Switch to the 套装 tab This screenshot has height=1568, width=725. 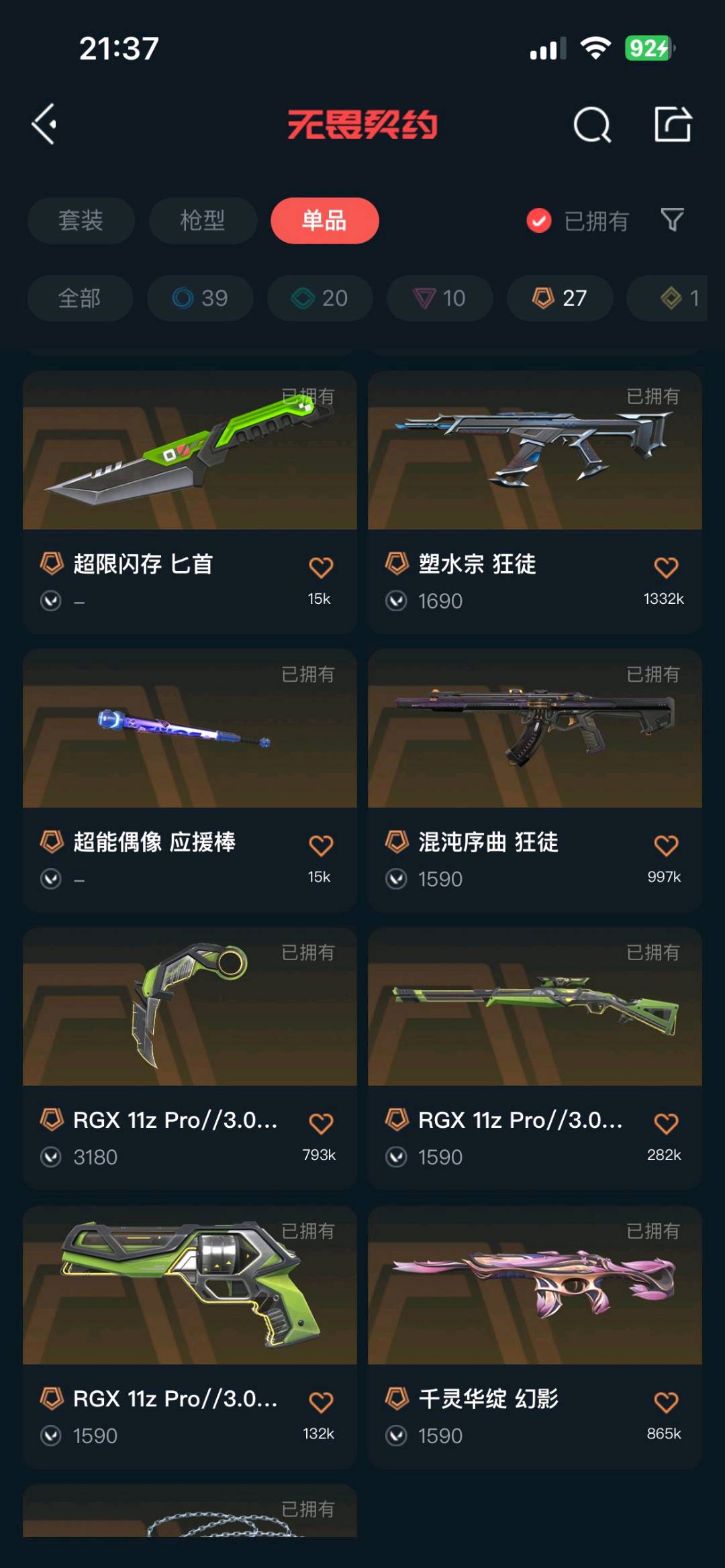(81, 221)
